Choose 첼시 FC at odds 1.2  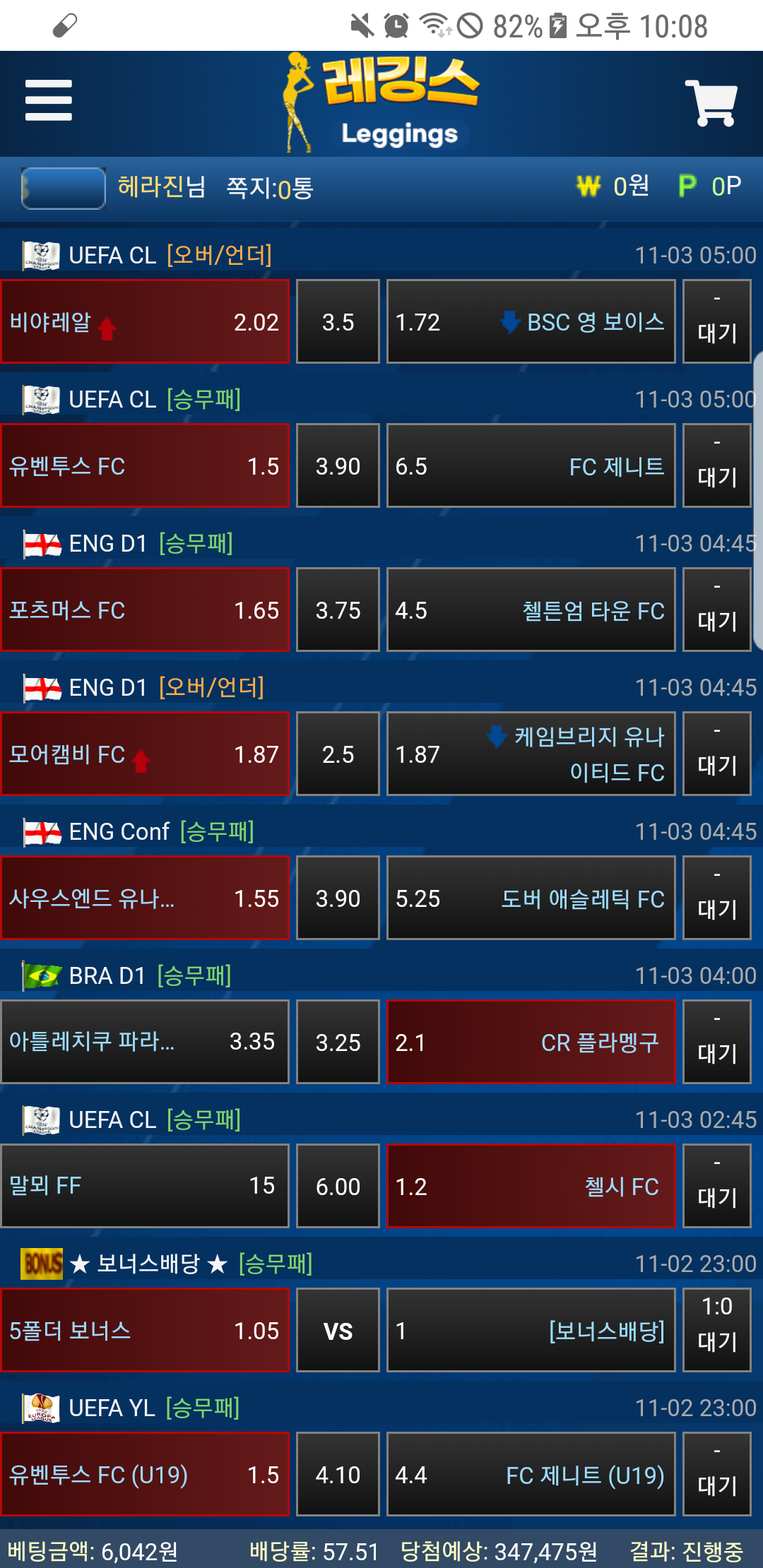pyautogui.click(x=531, y=1187)
